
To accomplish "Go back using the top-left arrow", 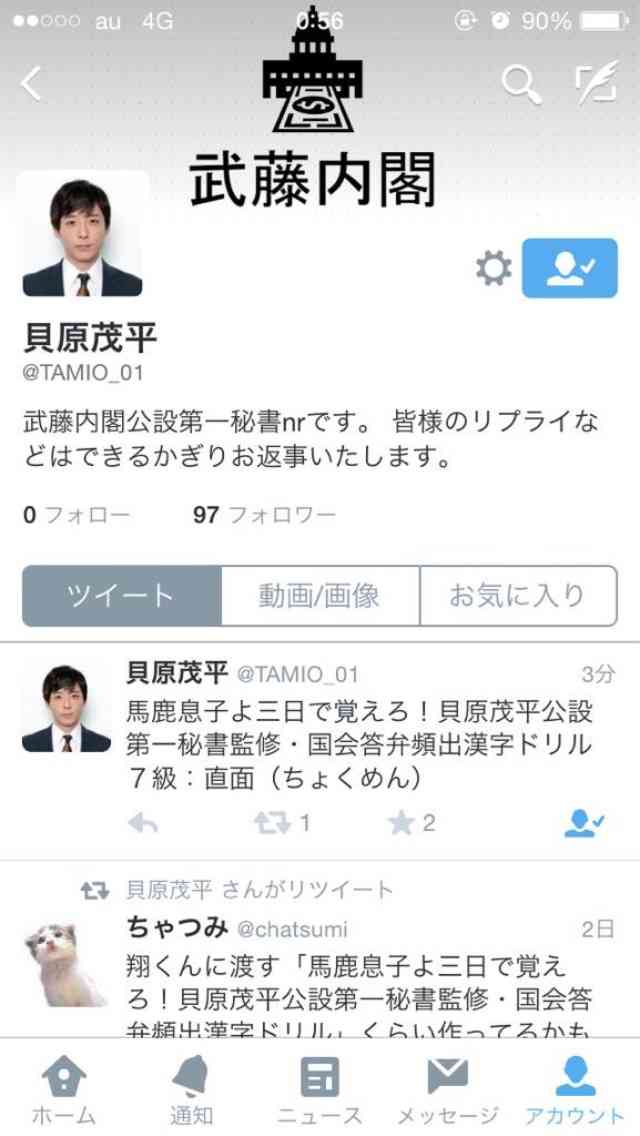I will (x=32, y=84).
